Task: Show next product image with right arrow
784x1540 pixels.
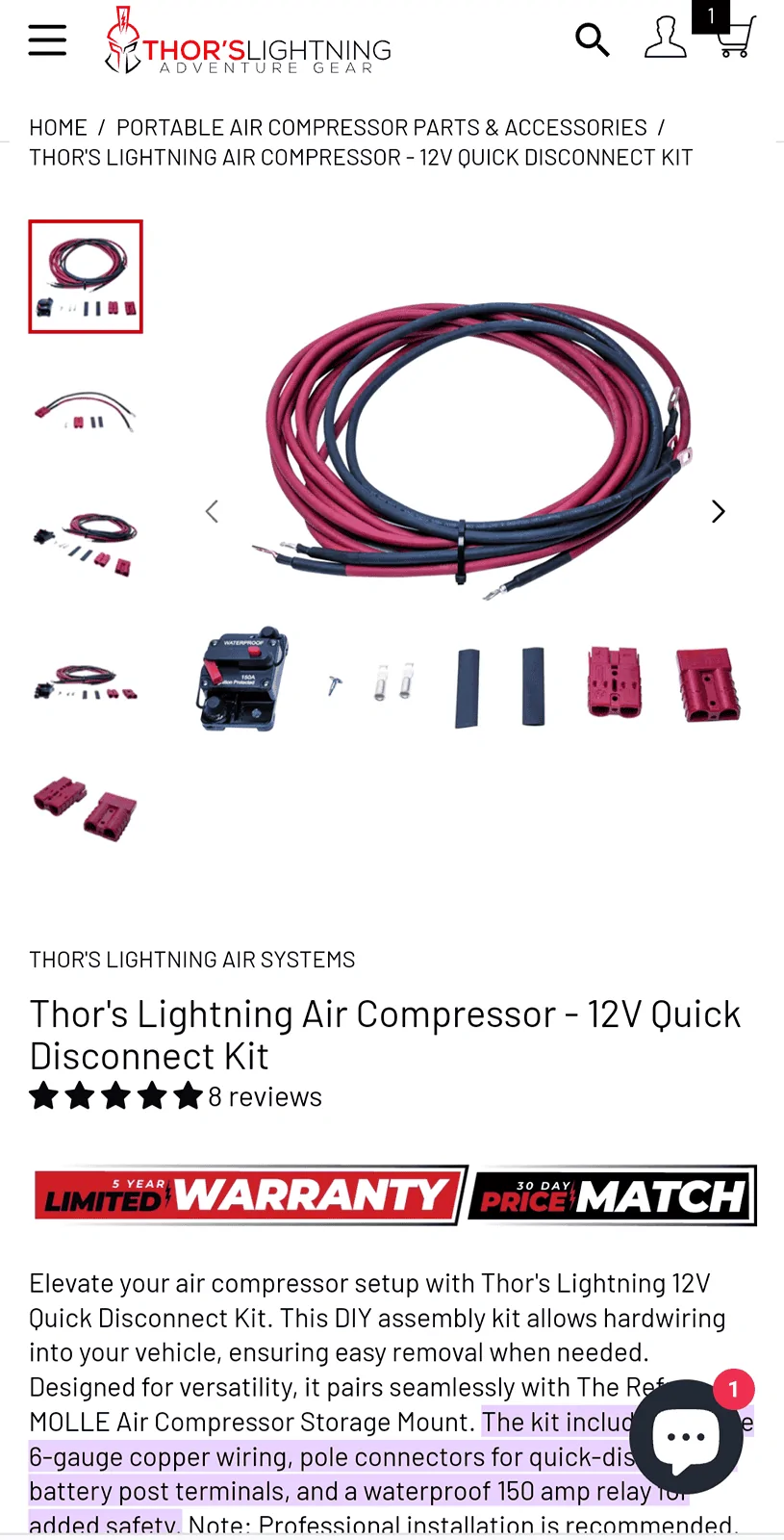Action: (718, 511)
